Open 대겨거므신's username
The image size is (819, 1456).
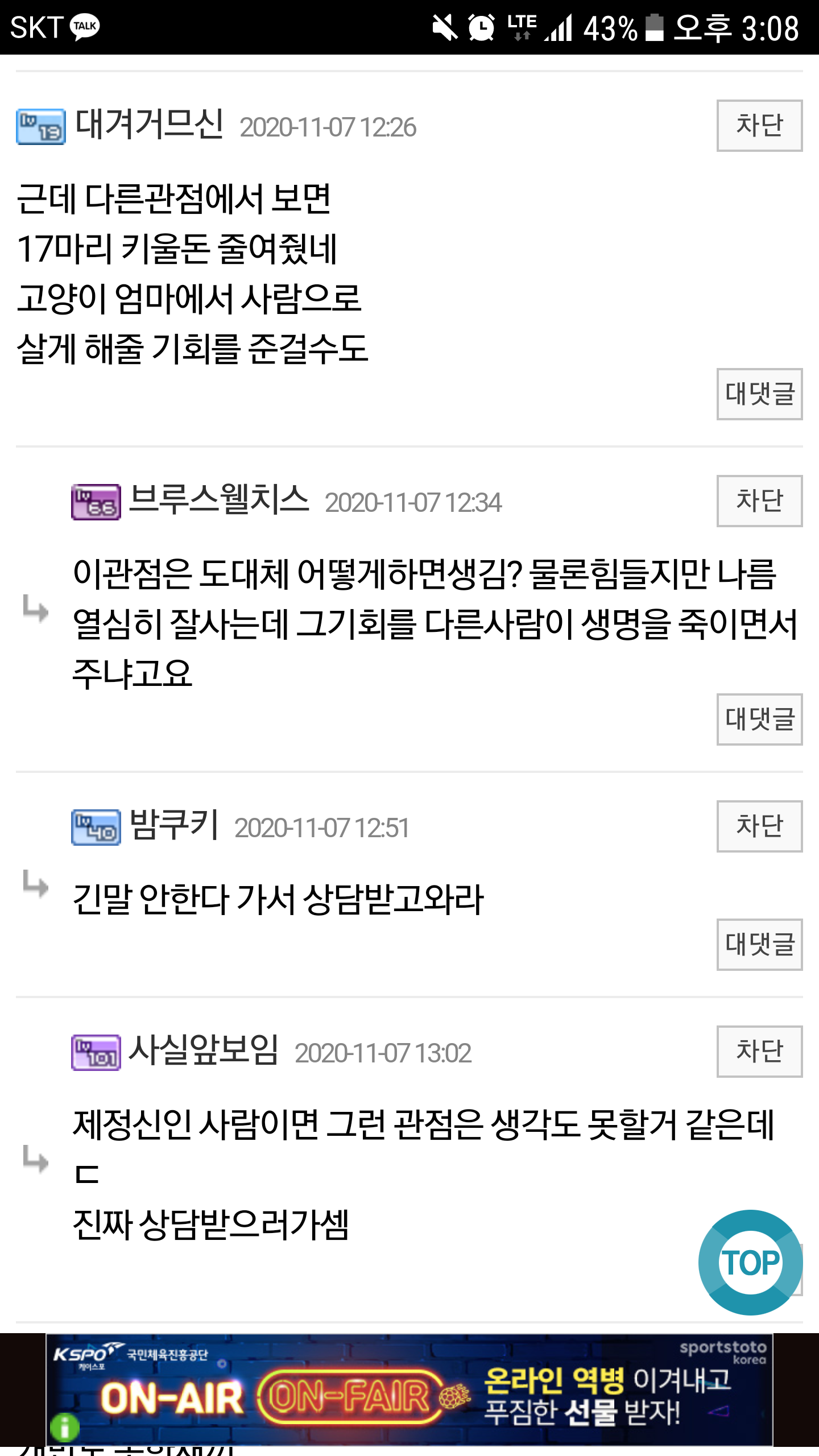(x=149, y=124)
